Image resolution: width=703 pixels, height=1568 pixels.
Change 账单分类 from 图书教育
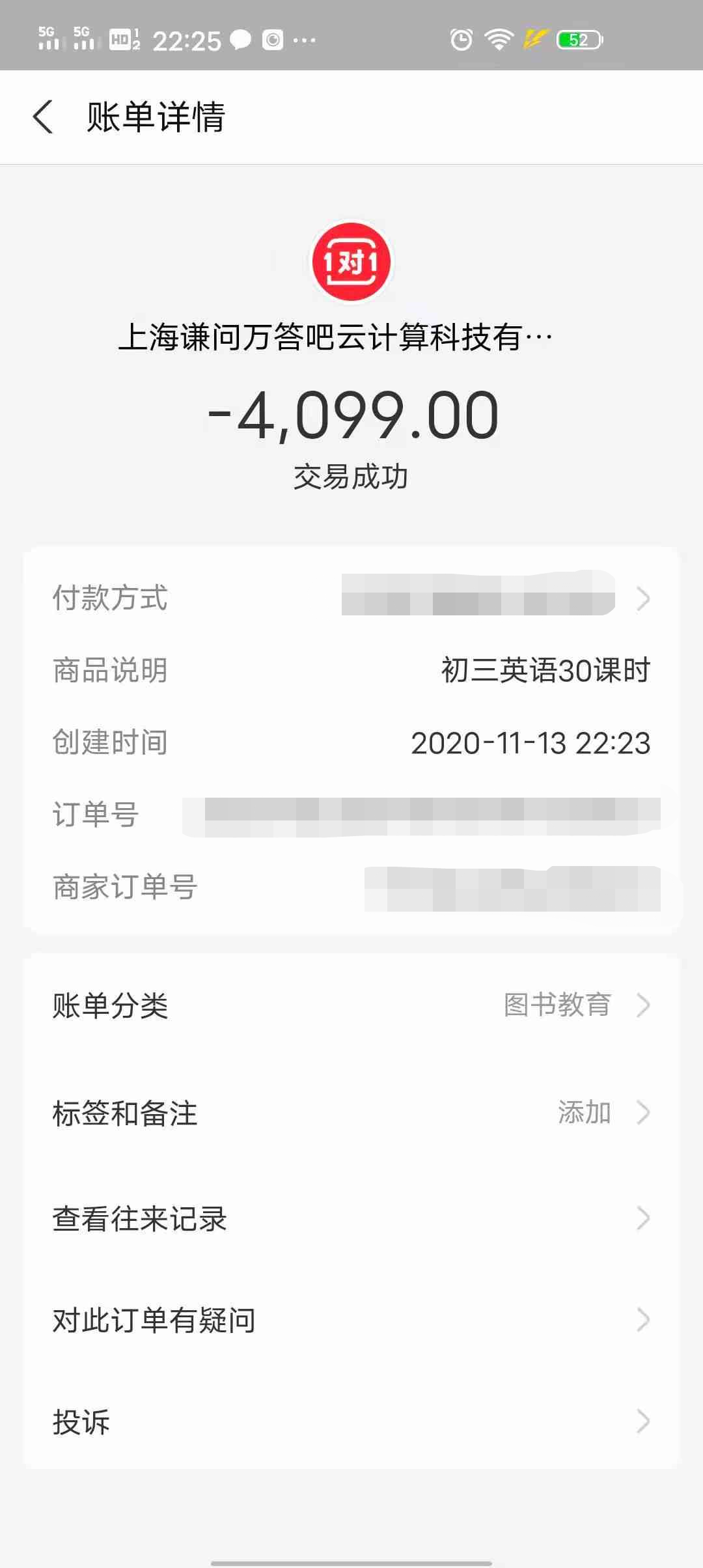[351, 1005]
